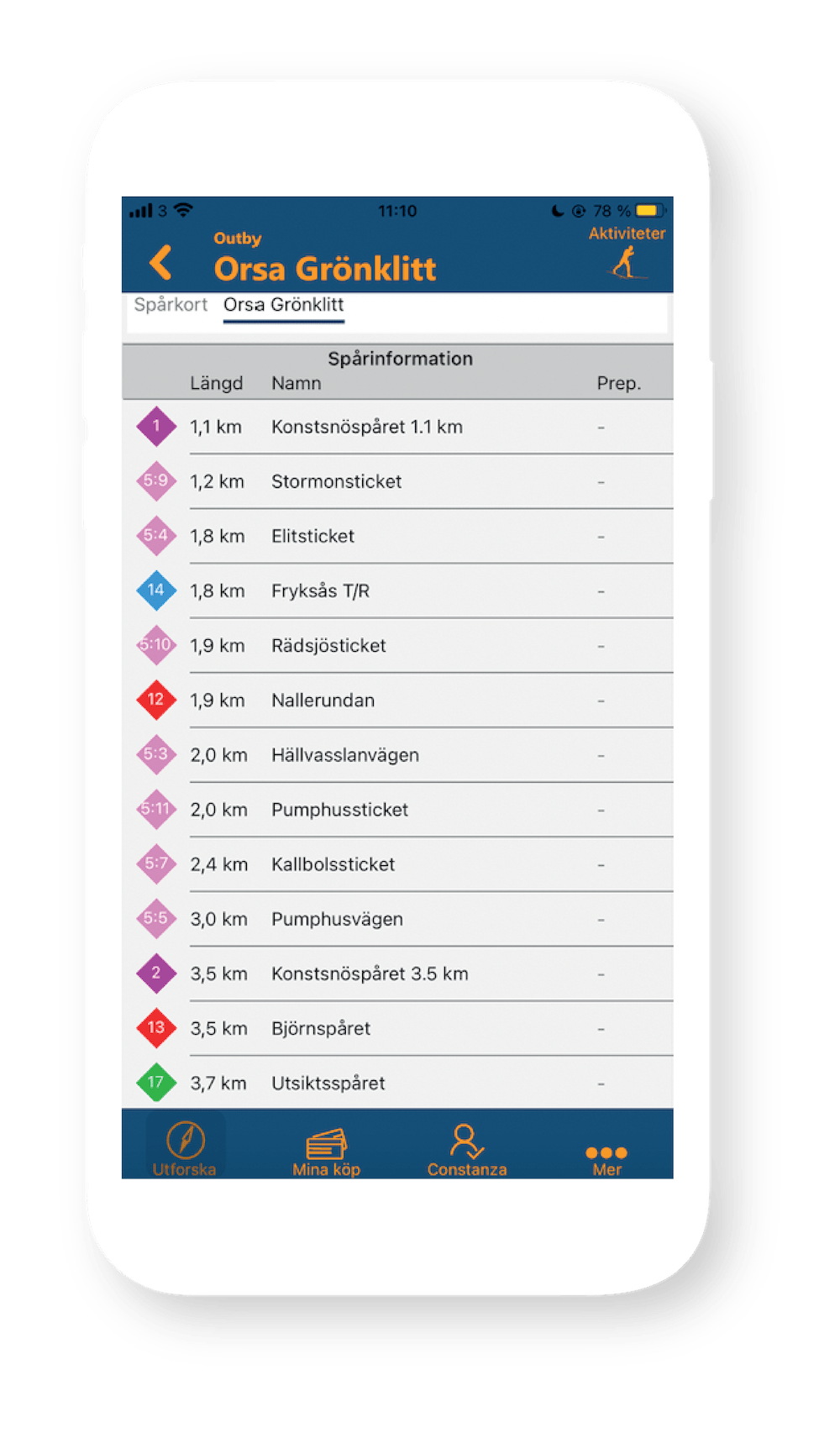
Task: Go back using the orange arrow
Action: (x=160, y=263)
